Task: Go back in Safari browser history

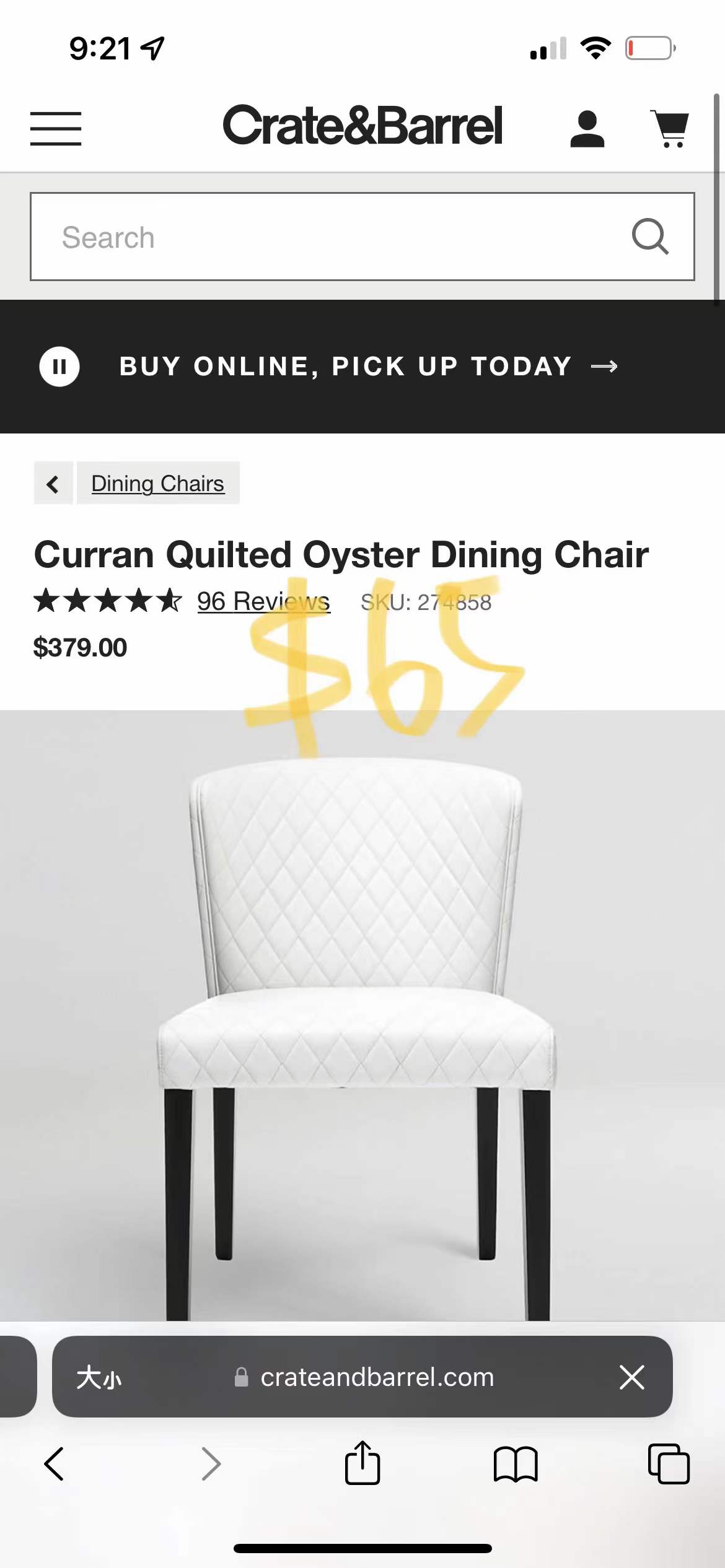Action: coord(55,1464)
